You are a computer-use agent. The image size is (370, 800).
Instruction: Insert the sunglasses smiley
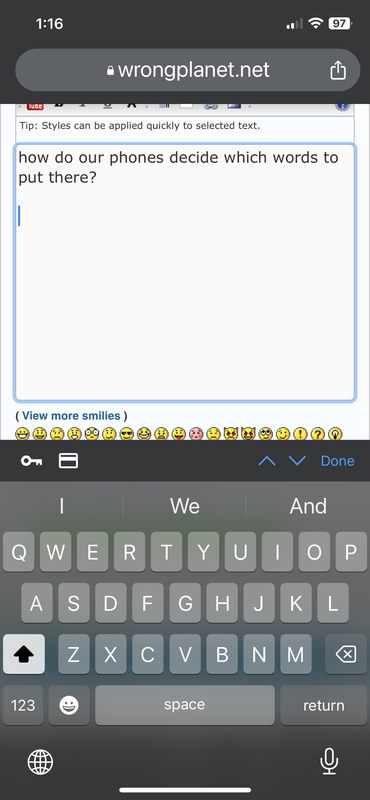tap(127, 434)
